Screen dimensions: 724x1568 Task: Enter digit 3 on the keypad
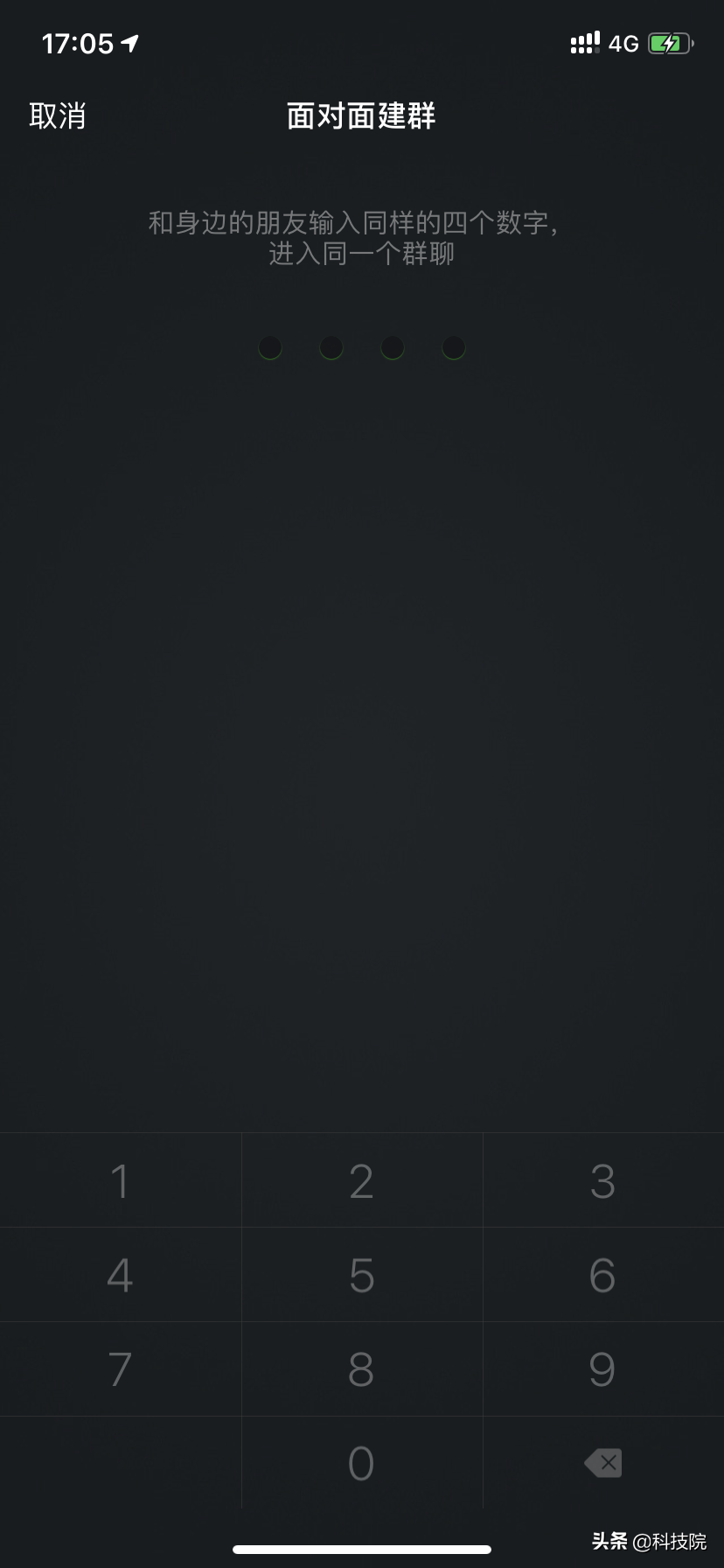[602, 1180]
